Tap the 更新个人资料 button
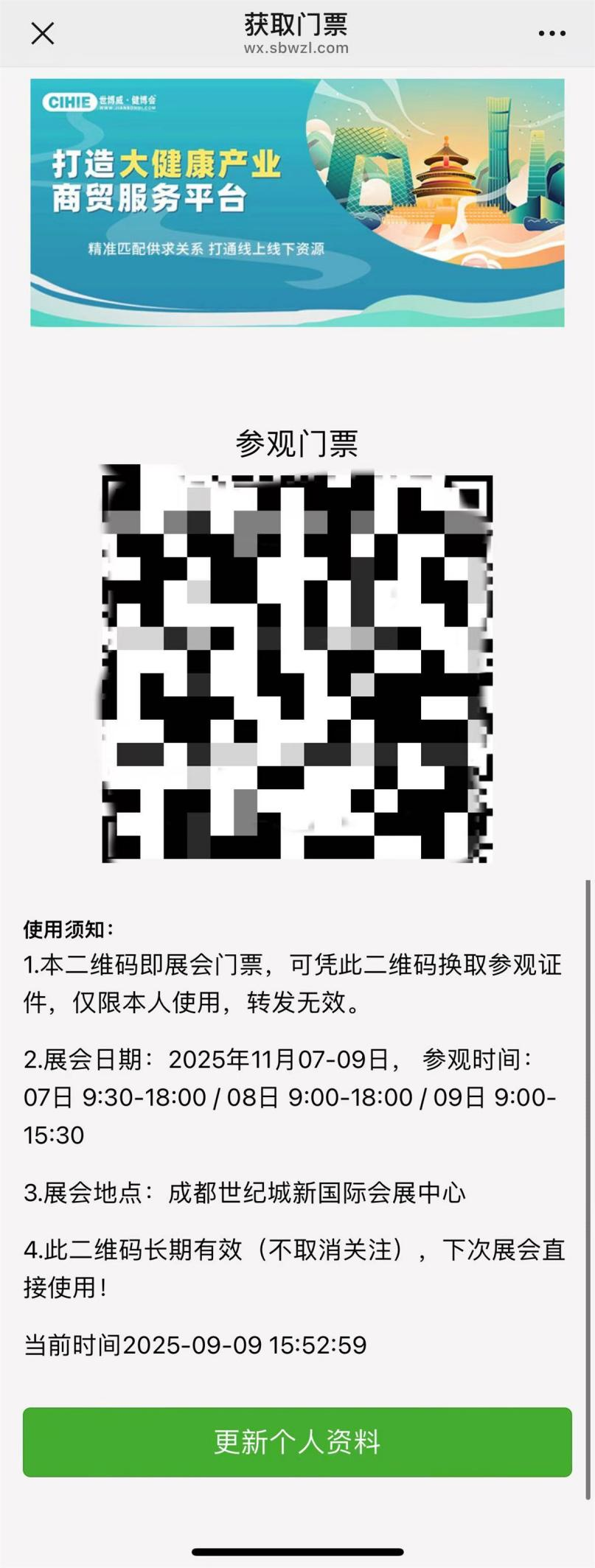Screen dimensions: 595x1568 click(297, 1442)
